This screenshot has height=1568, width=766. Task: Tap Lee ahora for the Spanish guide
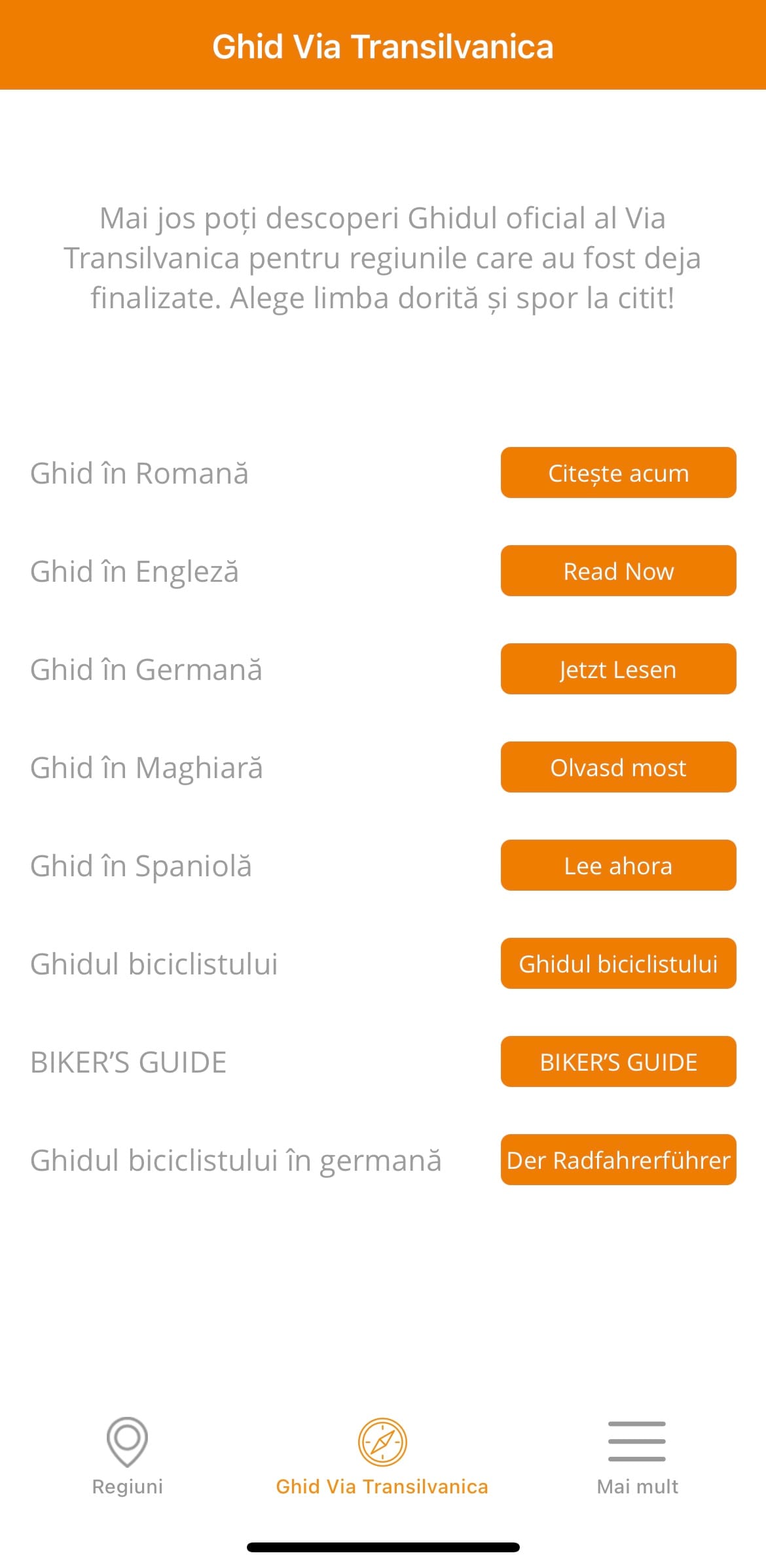618,865
